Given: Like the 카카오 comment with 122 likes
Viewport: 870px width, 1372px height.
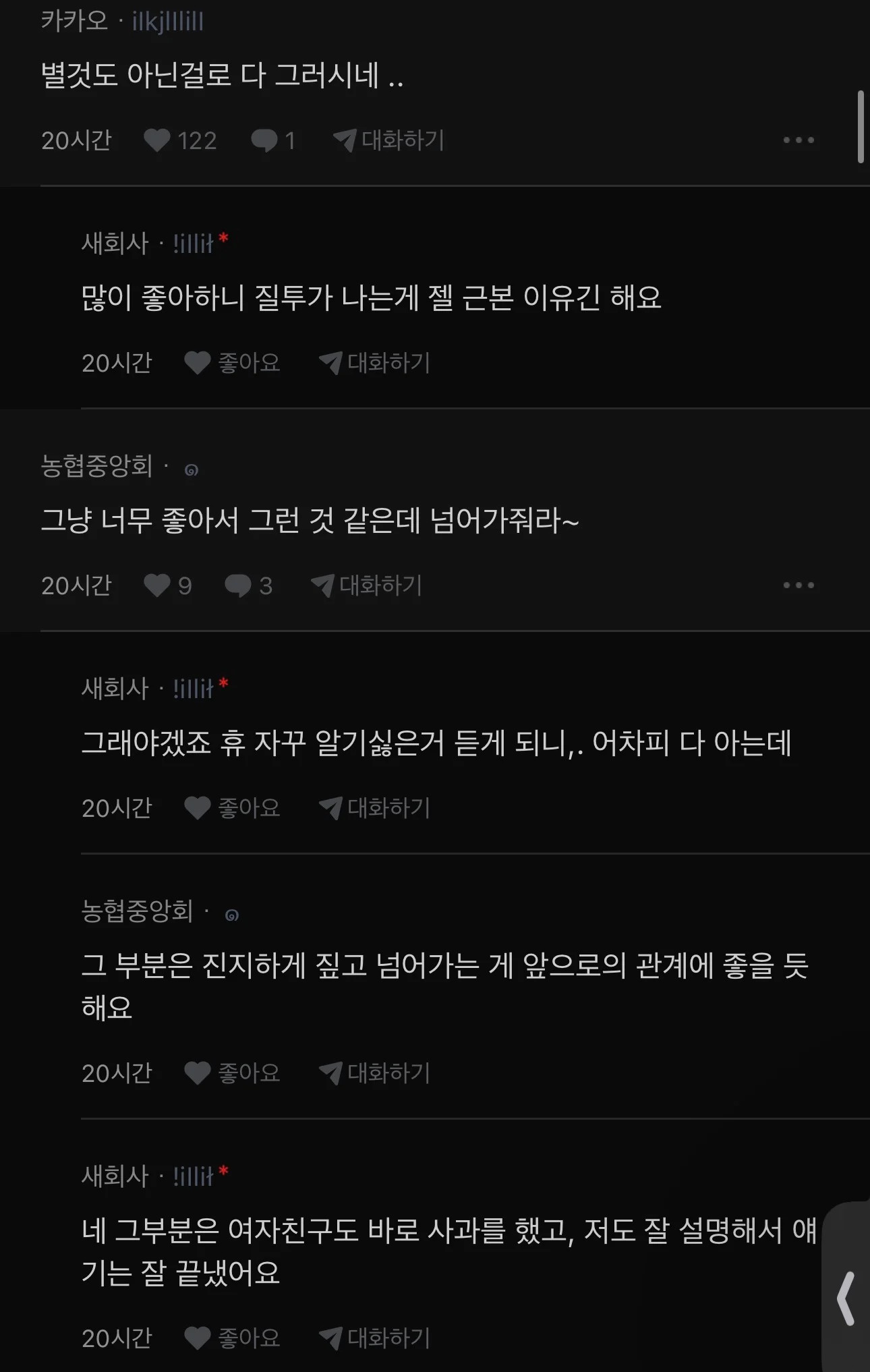Looking at the screenshot, I should [x=157, y=140].
